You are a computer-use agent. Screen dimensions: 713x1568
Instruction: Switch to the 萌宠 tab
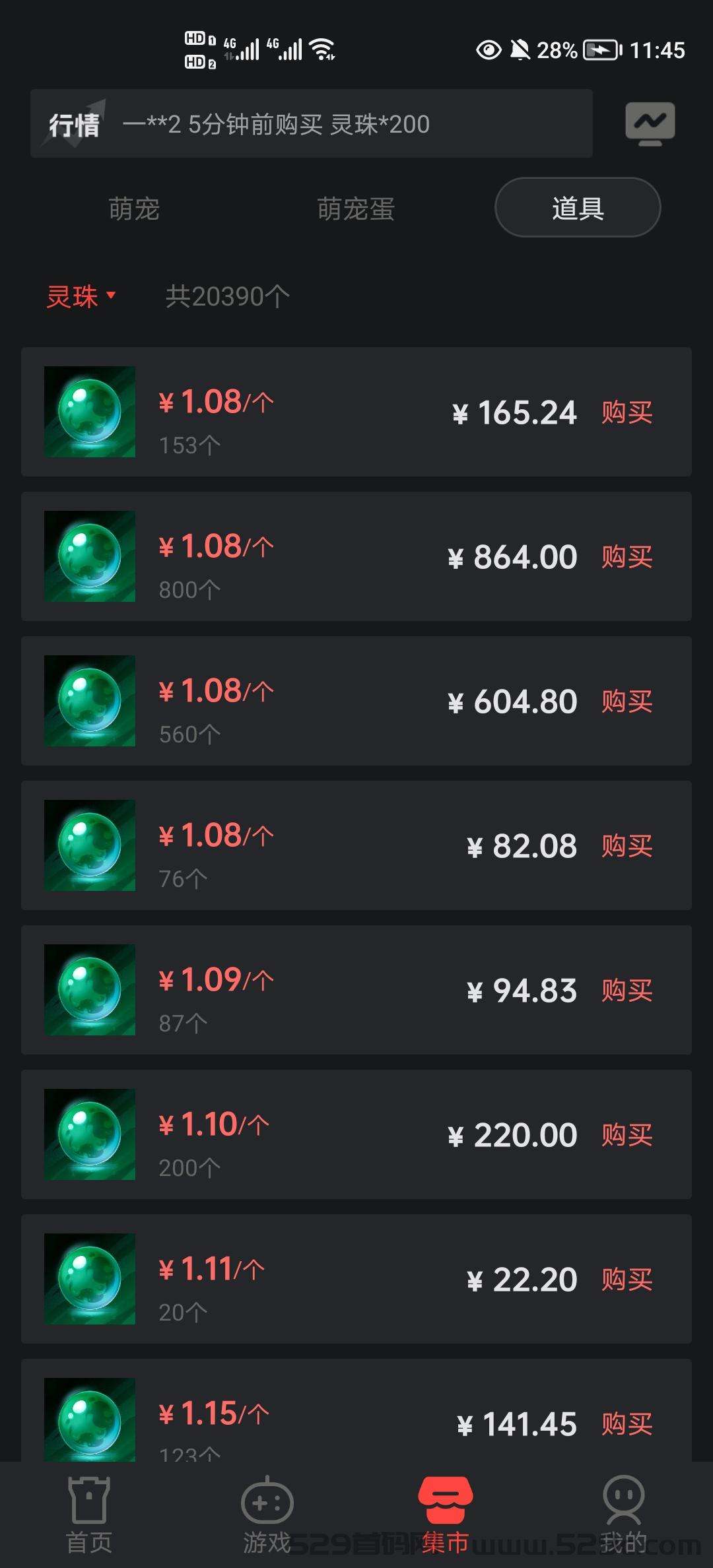point(135,209)
